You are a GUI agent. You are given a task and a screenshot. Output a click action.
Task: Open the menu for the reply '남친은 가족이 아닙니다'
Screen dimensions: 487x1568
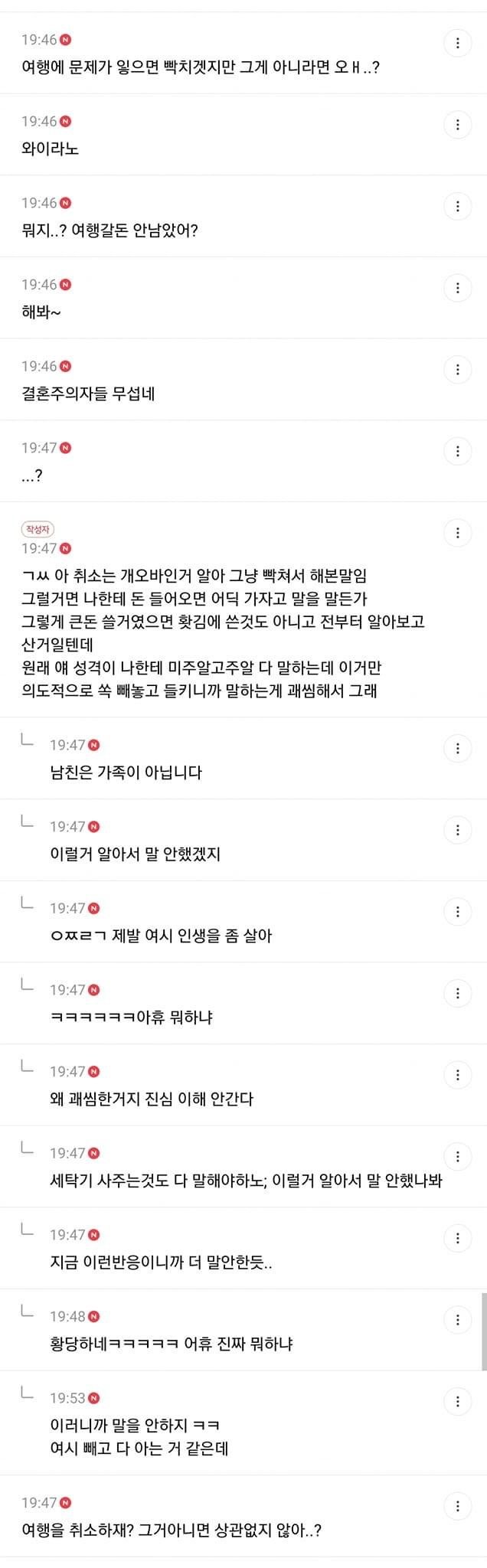457,748
